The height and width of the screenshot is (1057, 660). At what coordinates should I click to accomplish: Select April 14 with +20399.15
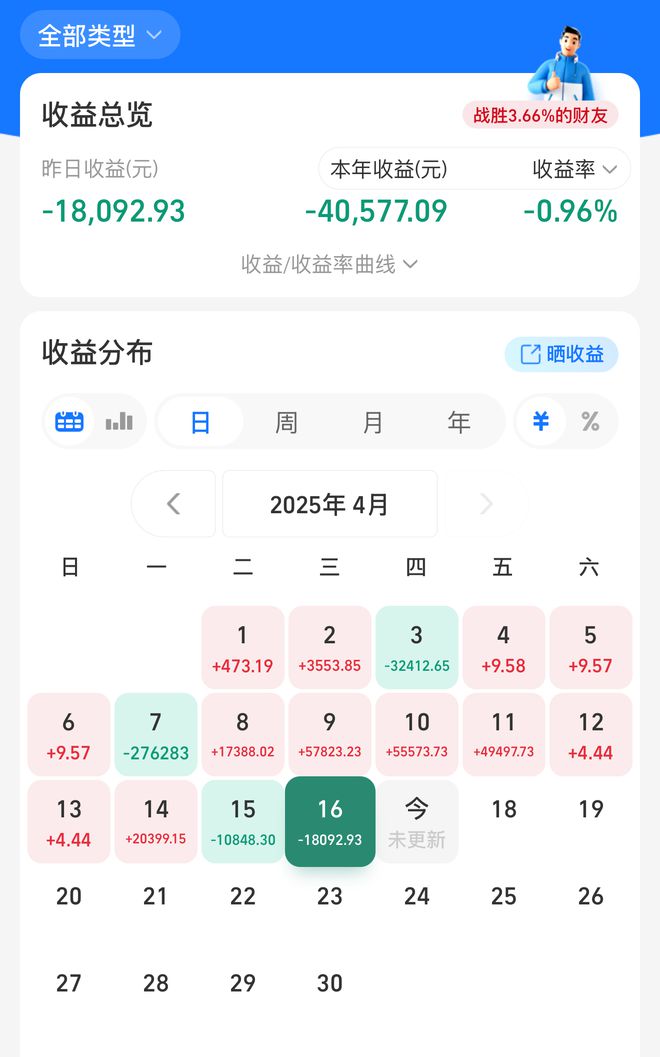coord(155,821)
